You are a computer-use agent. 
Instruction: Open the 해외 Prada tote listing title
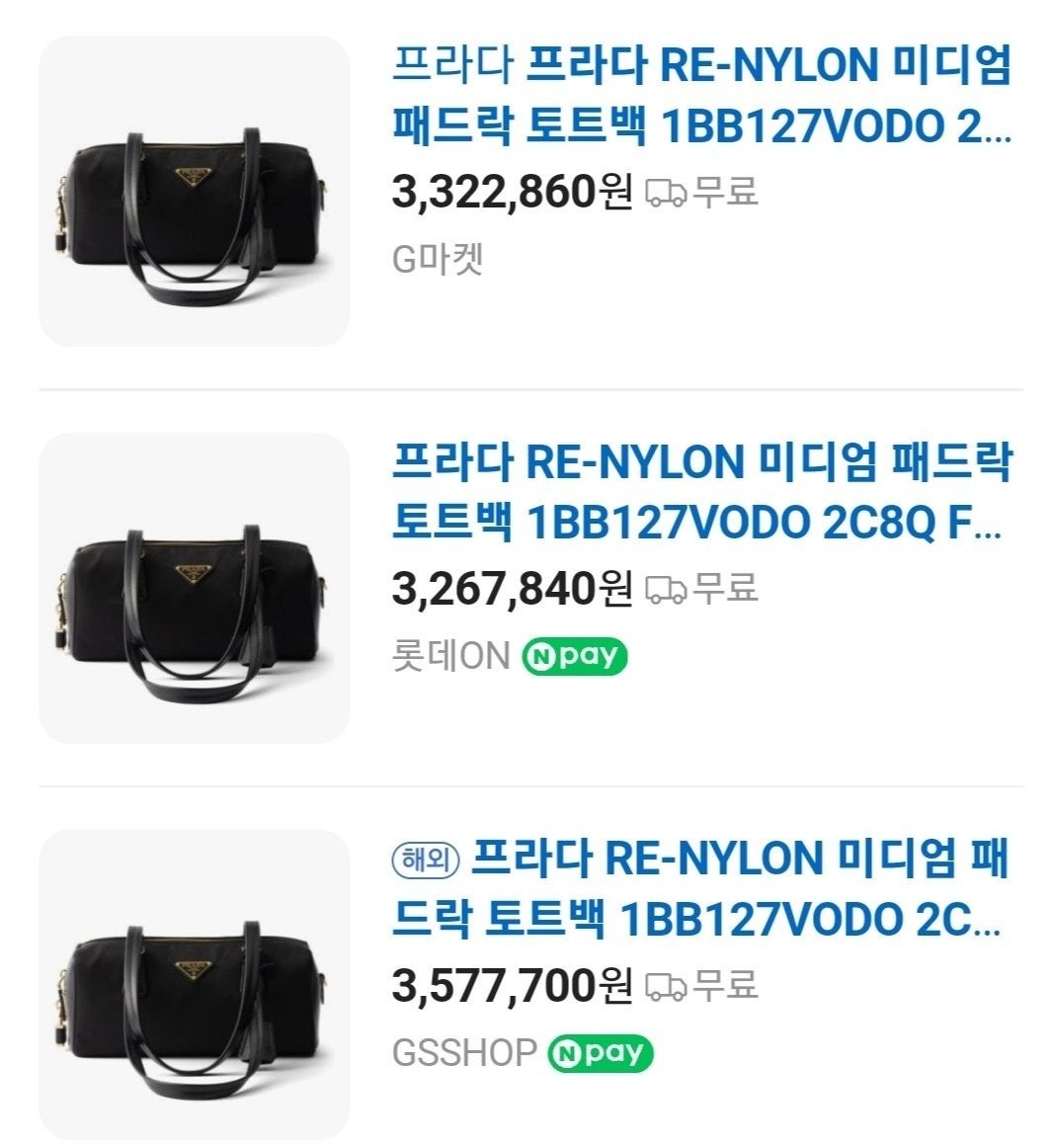(x=701, y=888)
